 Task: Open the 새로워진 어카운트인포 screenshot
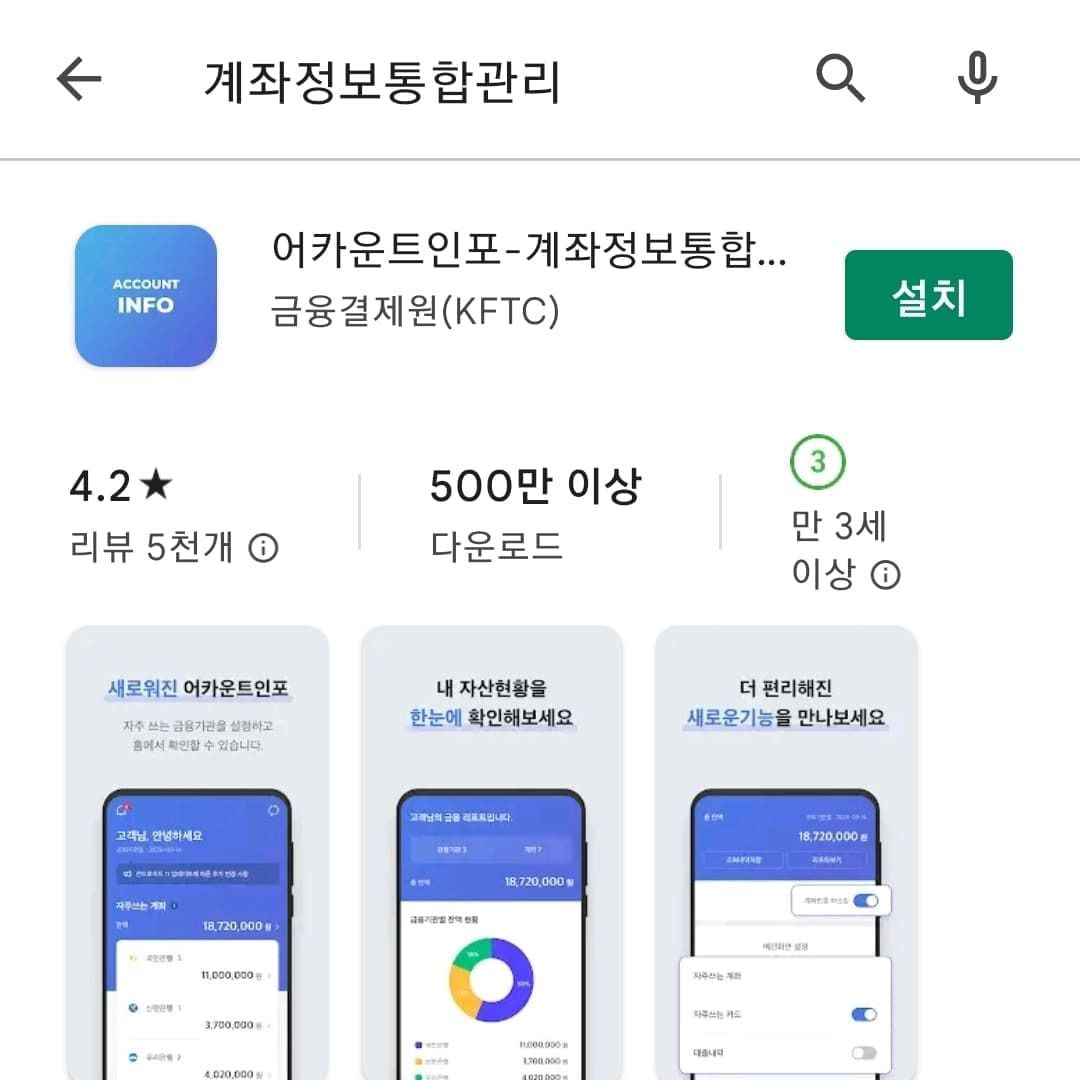[x=197, y=852]
